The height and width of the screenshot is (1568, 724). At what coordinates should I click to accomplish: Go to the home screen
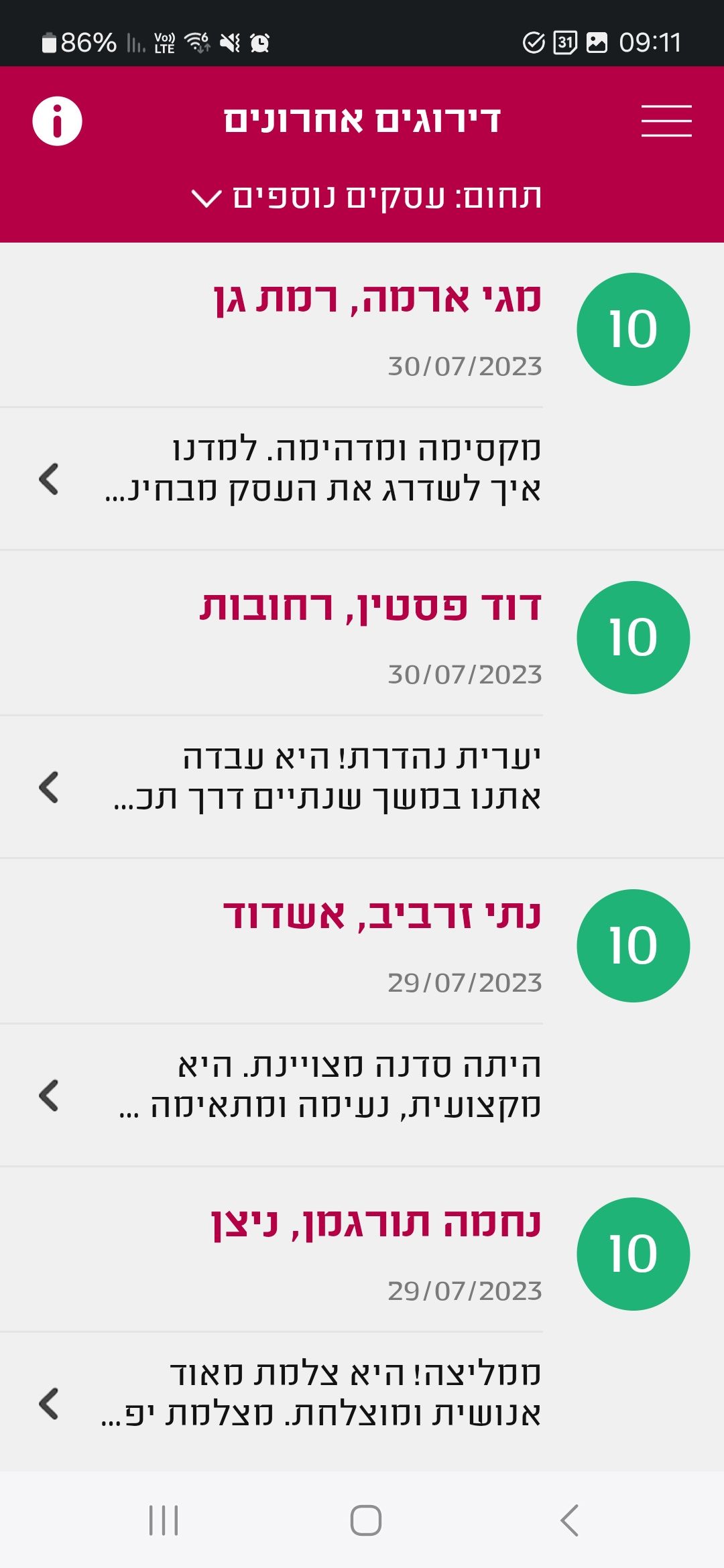click(366, 1520)
